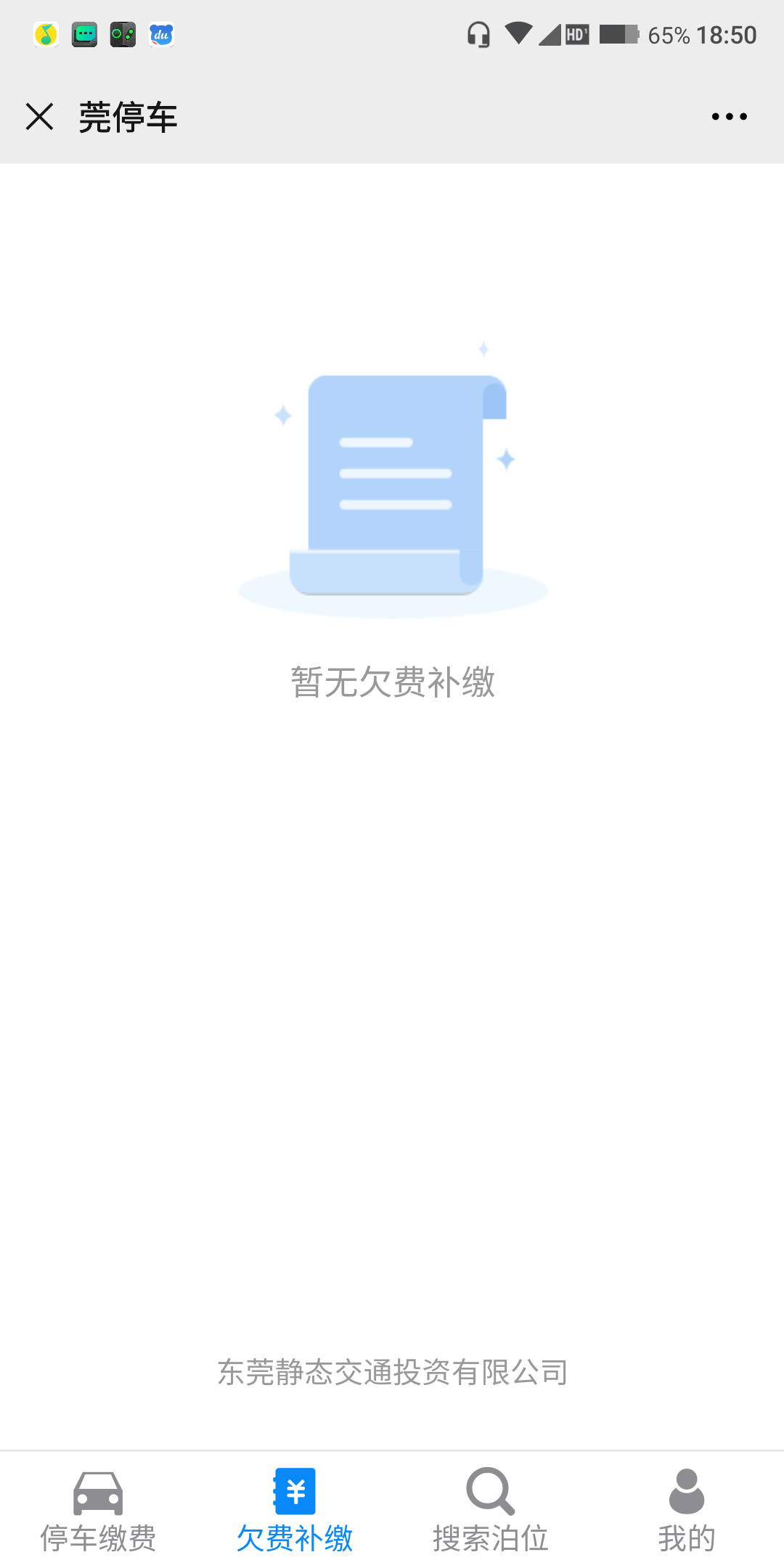Screen dimensions: 784x1568
Task: Open the three-dot more options menu
Action: (x=729, y=116)
